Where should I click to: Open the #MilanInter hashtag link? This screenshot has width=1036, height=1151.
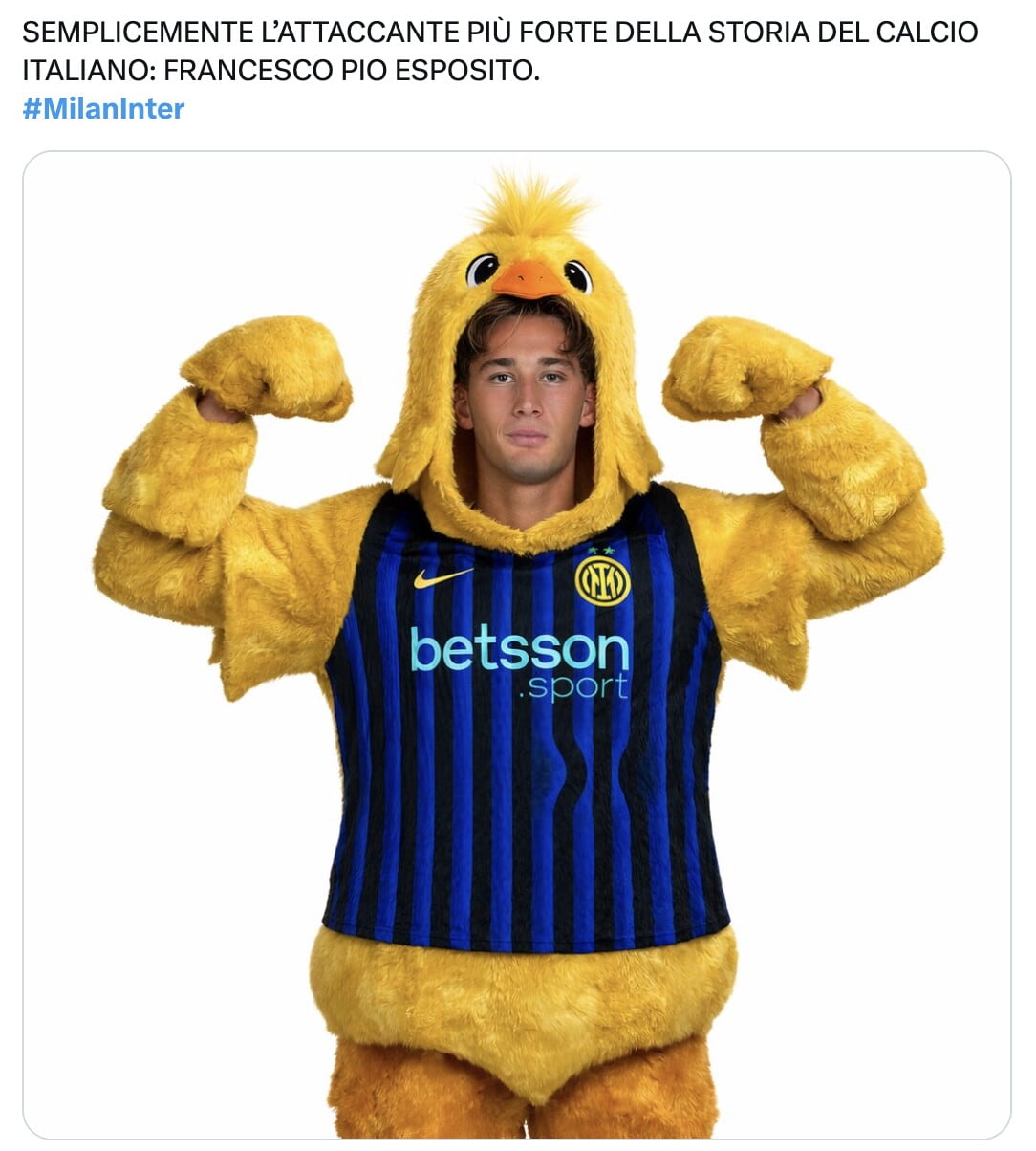pos(103,109)
